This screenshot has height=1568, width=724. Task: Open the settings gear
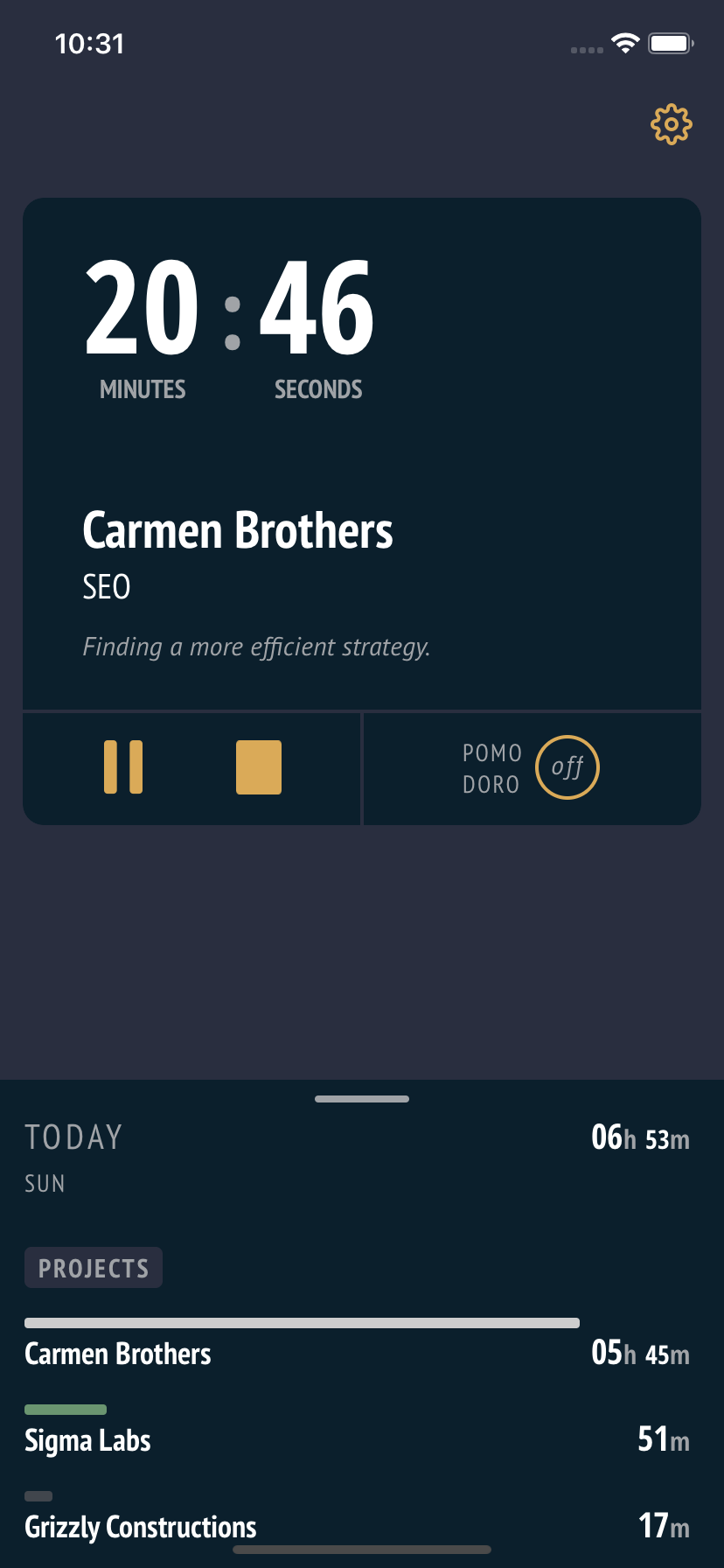coord(671,125)
